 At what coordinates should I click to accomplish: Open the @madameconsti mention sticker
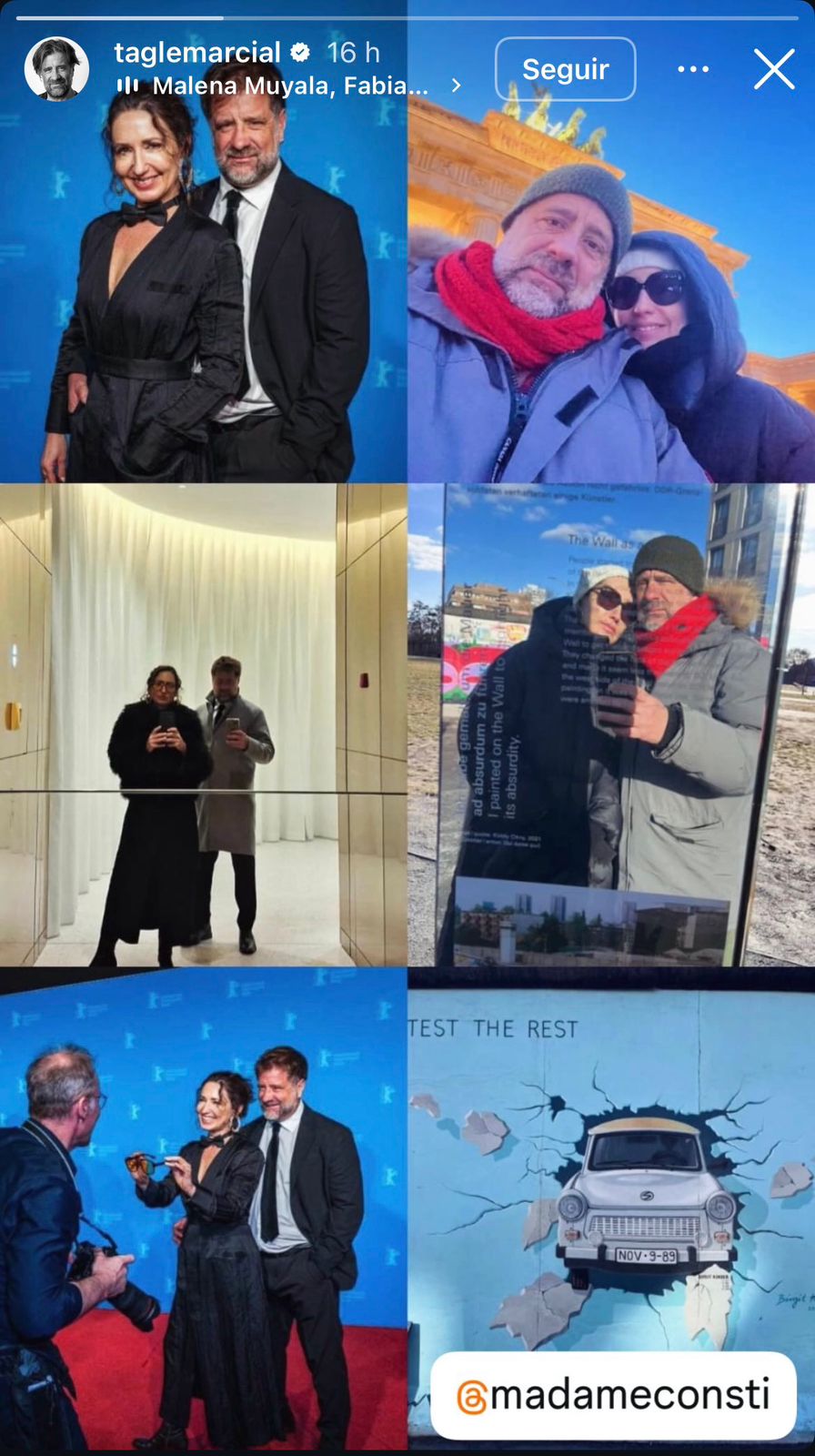tap(613, 1396)
